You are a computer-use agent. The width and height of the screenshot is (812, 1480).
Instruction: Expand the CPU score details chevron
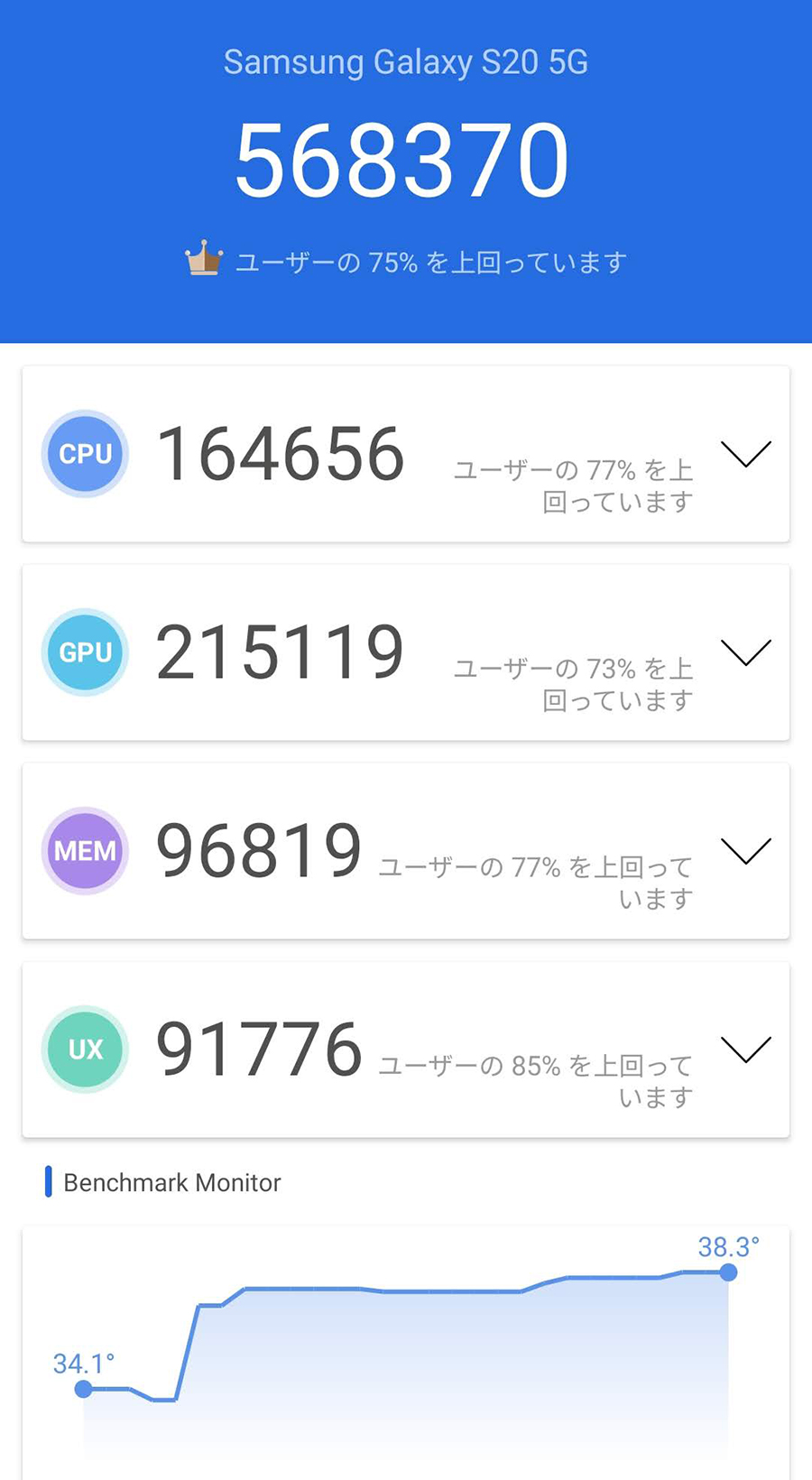(746, 454)
